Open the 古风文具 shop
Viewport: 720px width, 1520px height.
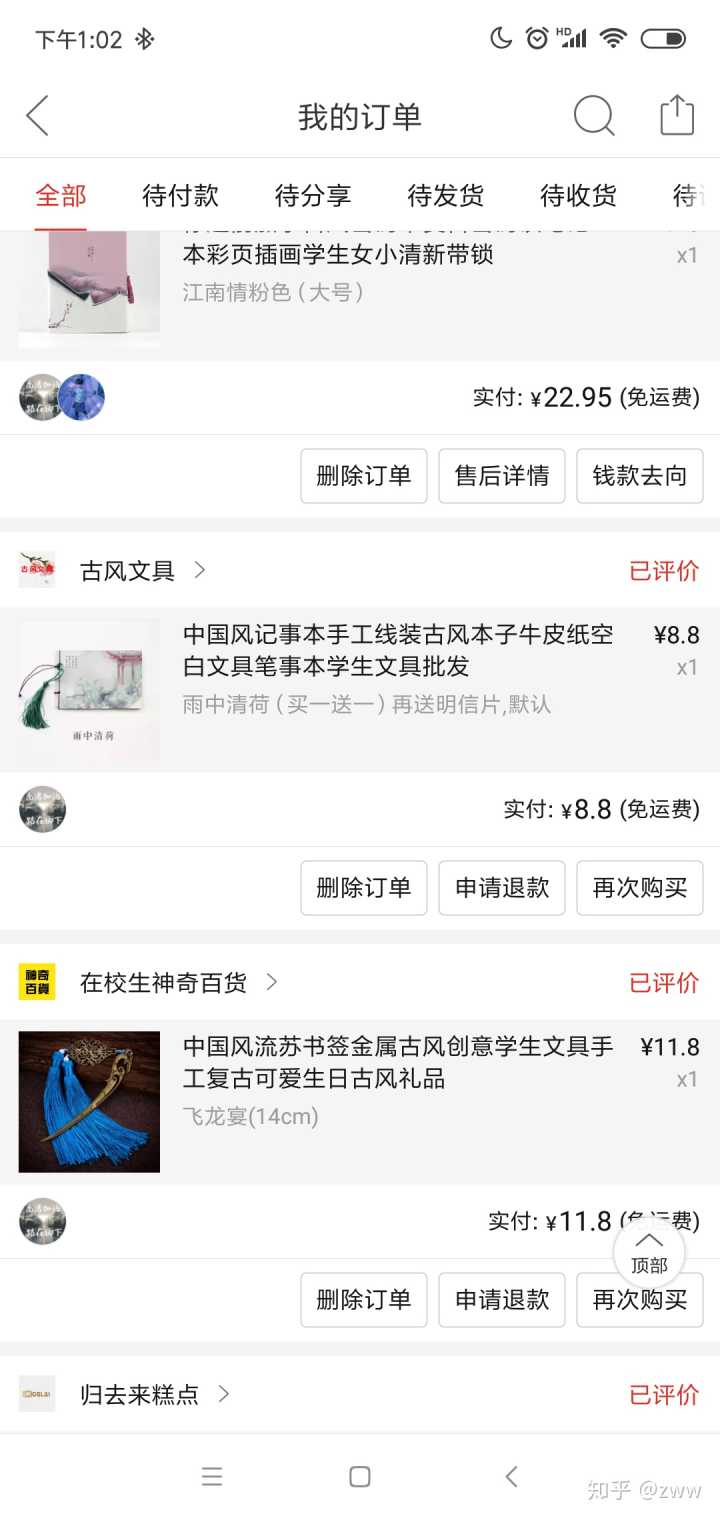(x=128, y=571)
